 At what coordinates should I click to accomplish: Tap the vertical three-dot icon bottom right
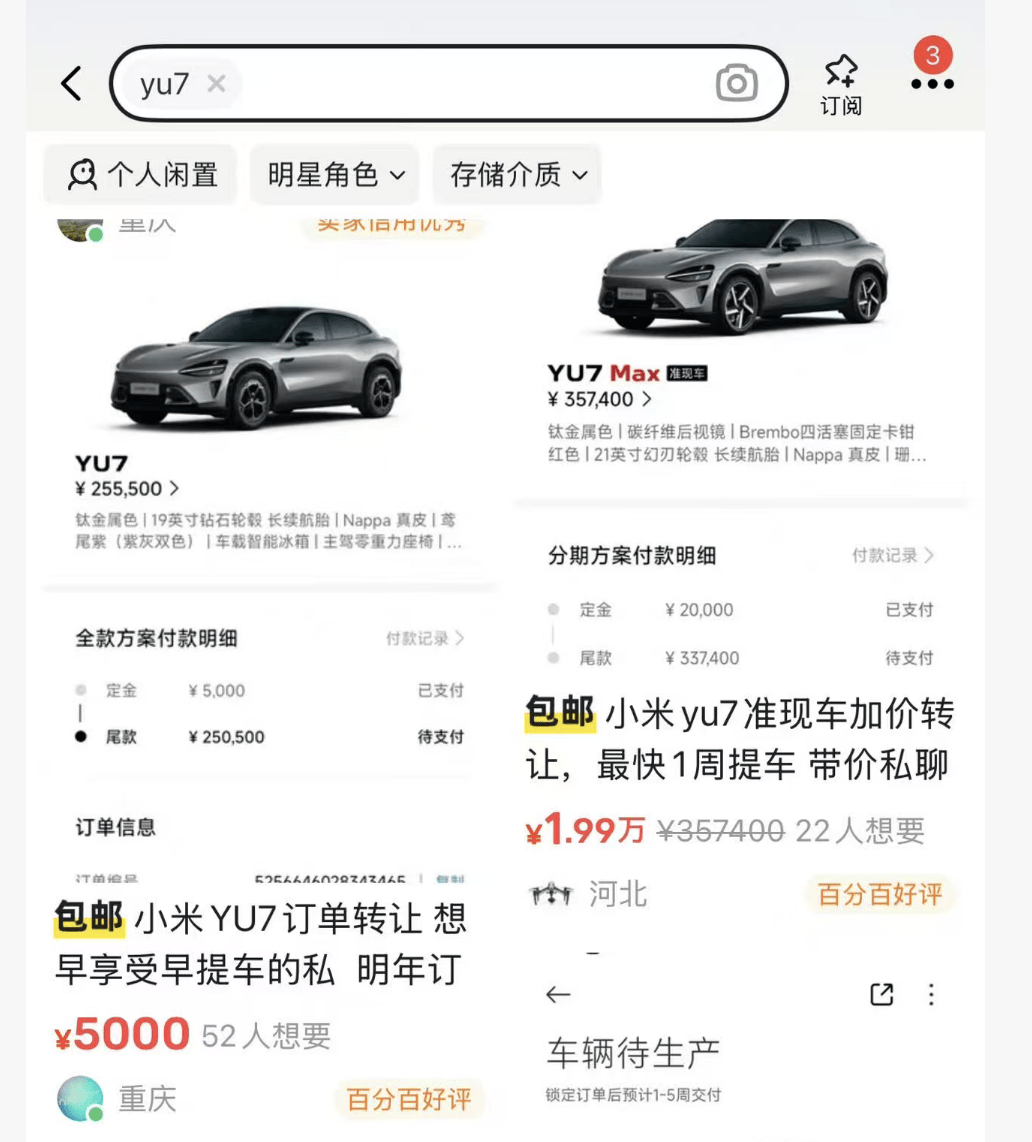click(931, 995)
